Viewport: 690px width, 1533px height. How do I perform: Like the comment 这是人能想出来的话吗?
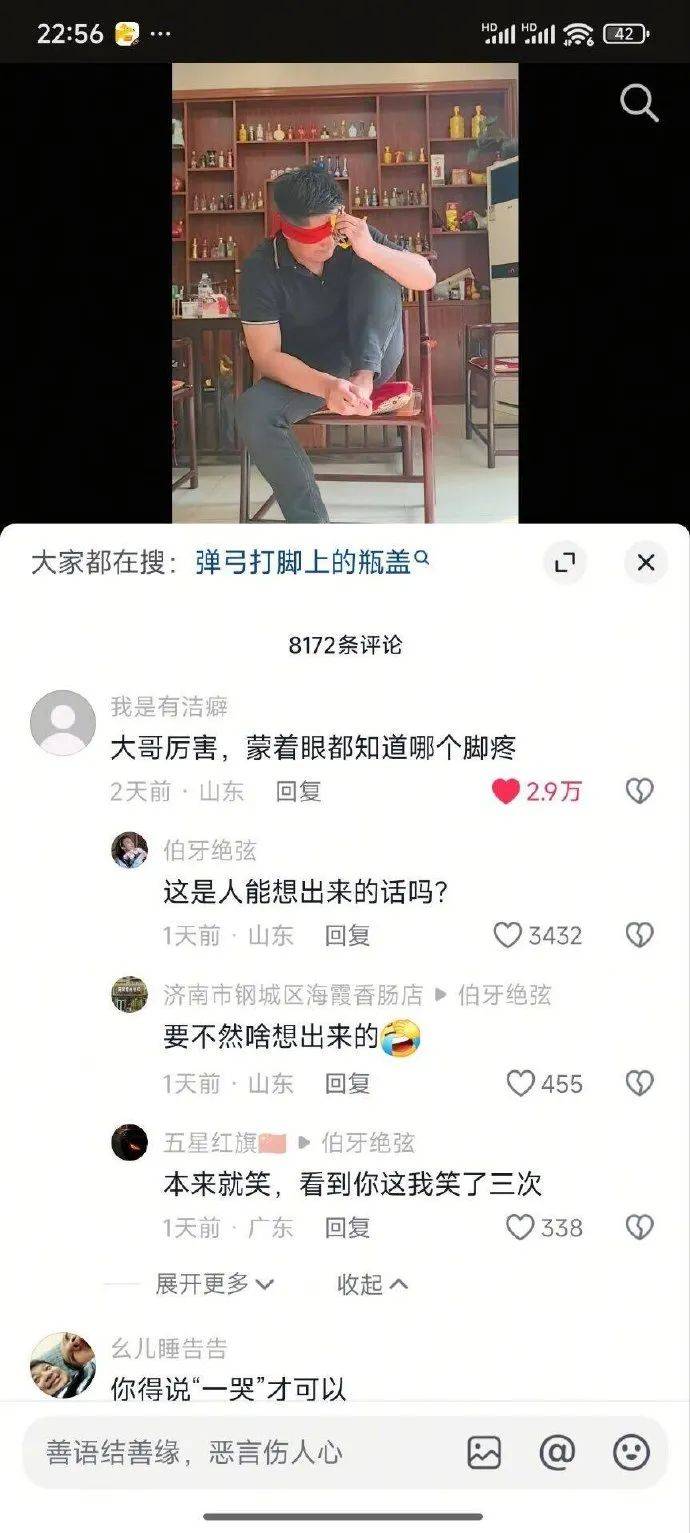(x=508, y=935)
